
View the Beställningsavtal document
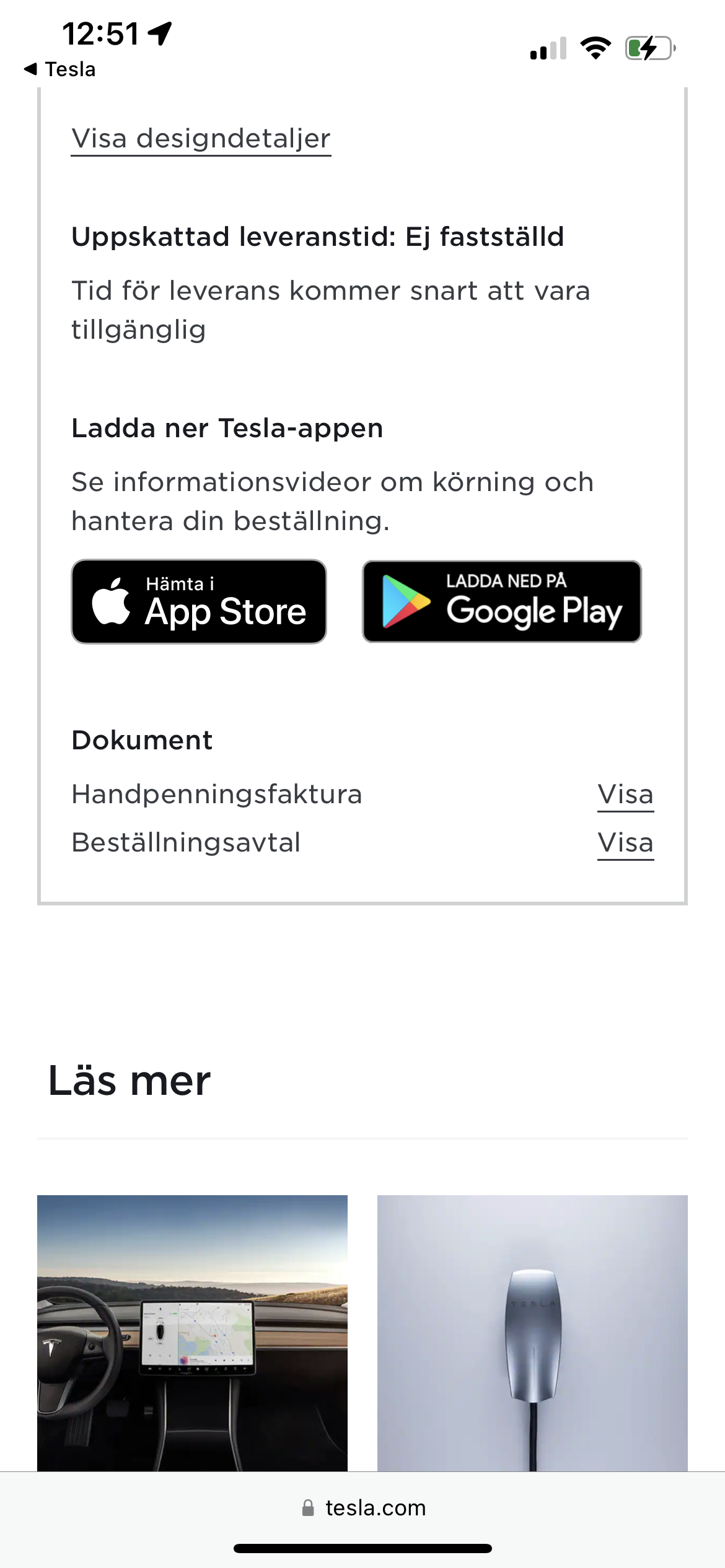[x=625, y=843]
